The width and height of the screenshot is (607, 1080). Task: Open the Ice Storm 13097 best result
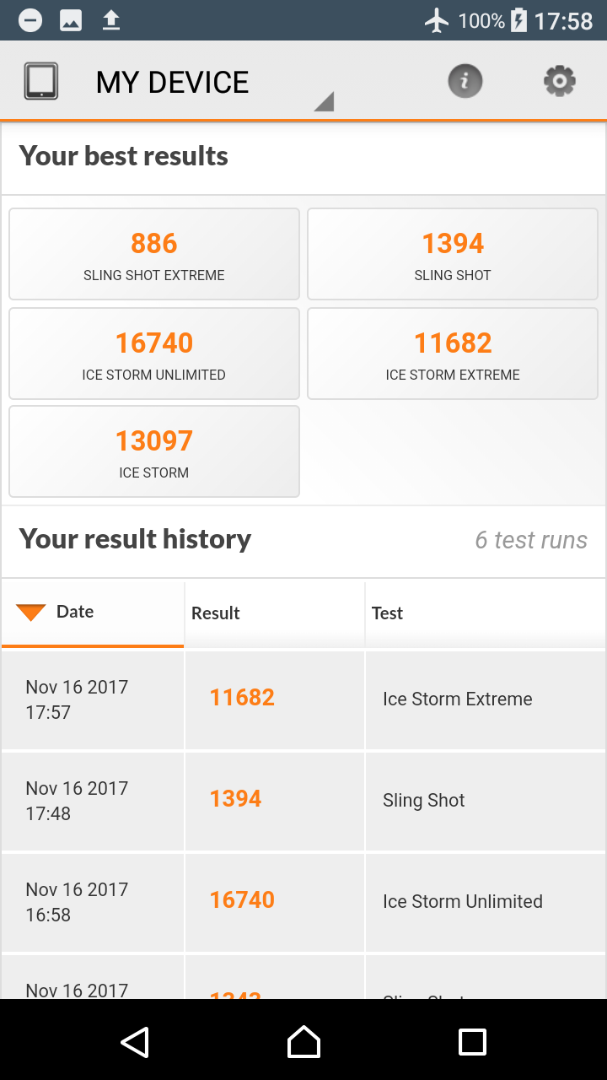(x=154, y=451)
